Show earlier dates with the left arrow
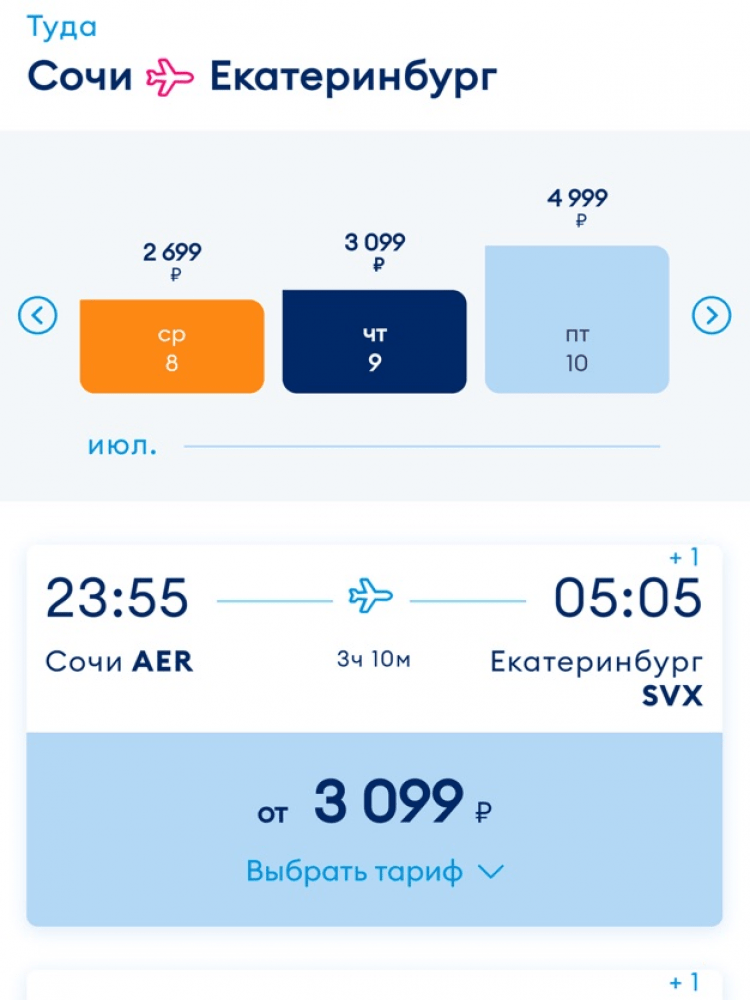 point(38,317)
